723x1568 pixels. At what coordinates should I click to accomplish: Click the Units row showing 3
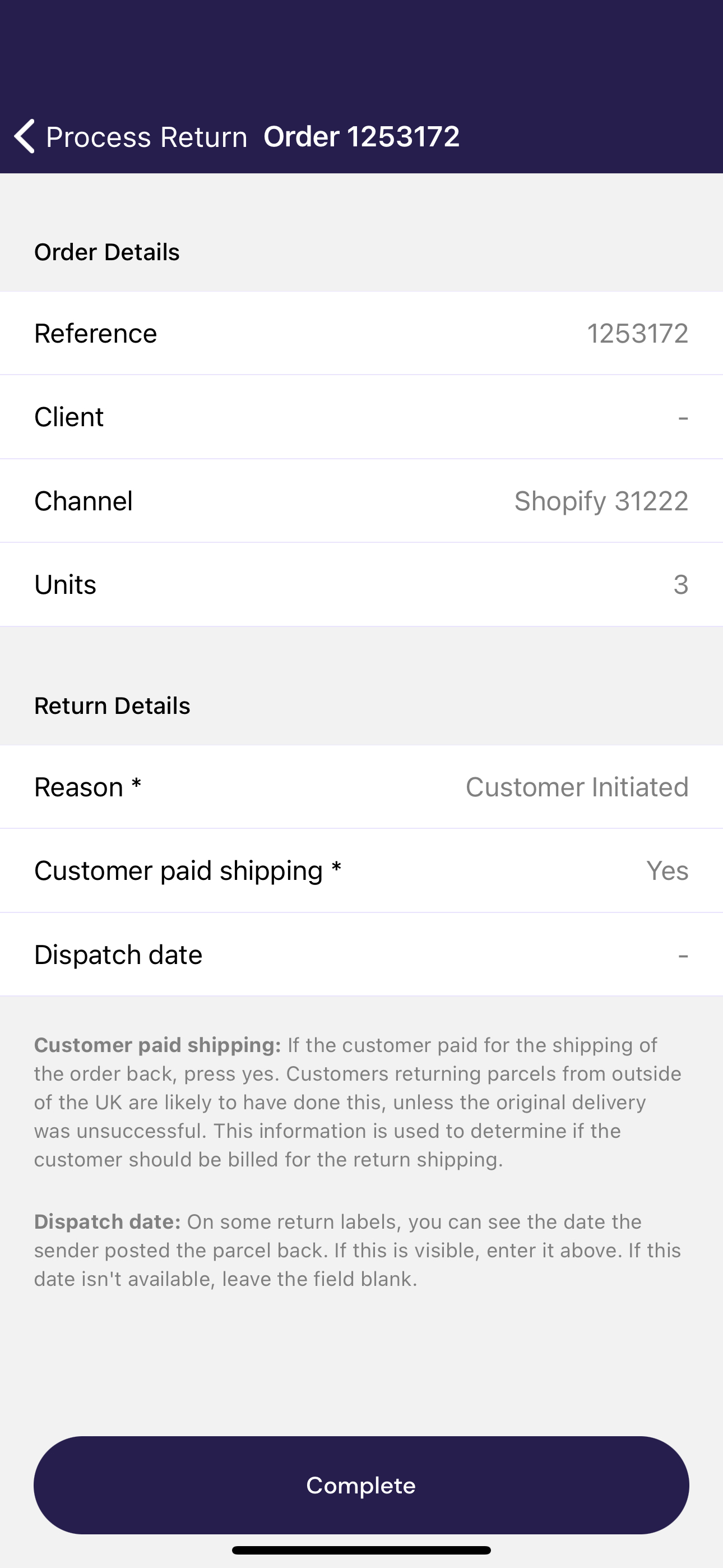tap(361, 584)
